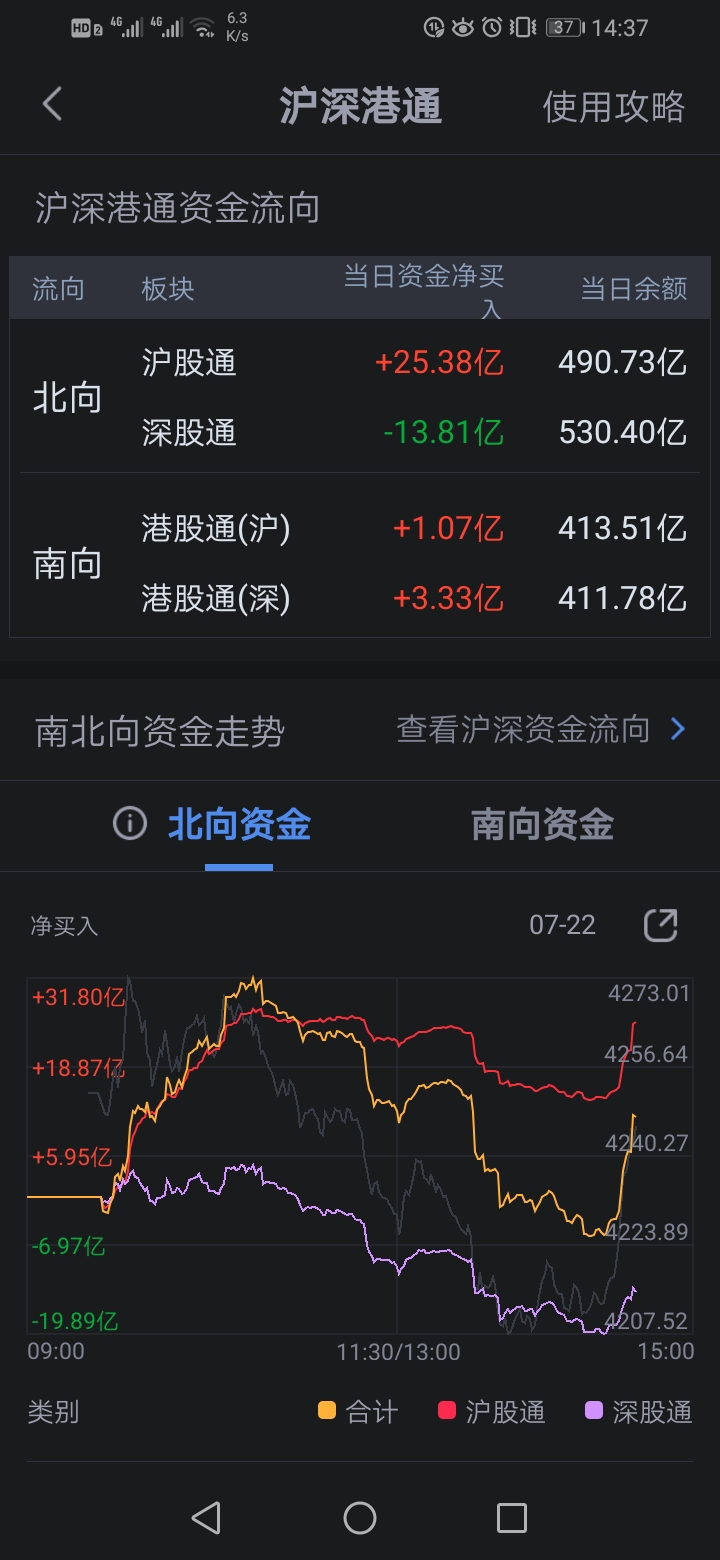Open the 沪股通 row in the table
Screen dimensions: 720x1560
[x=360, y=362]
